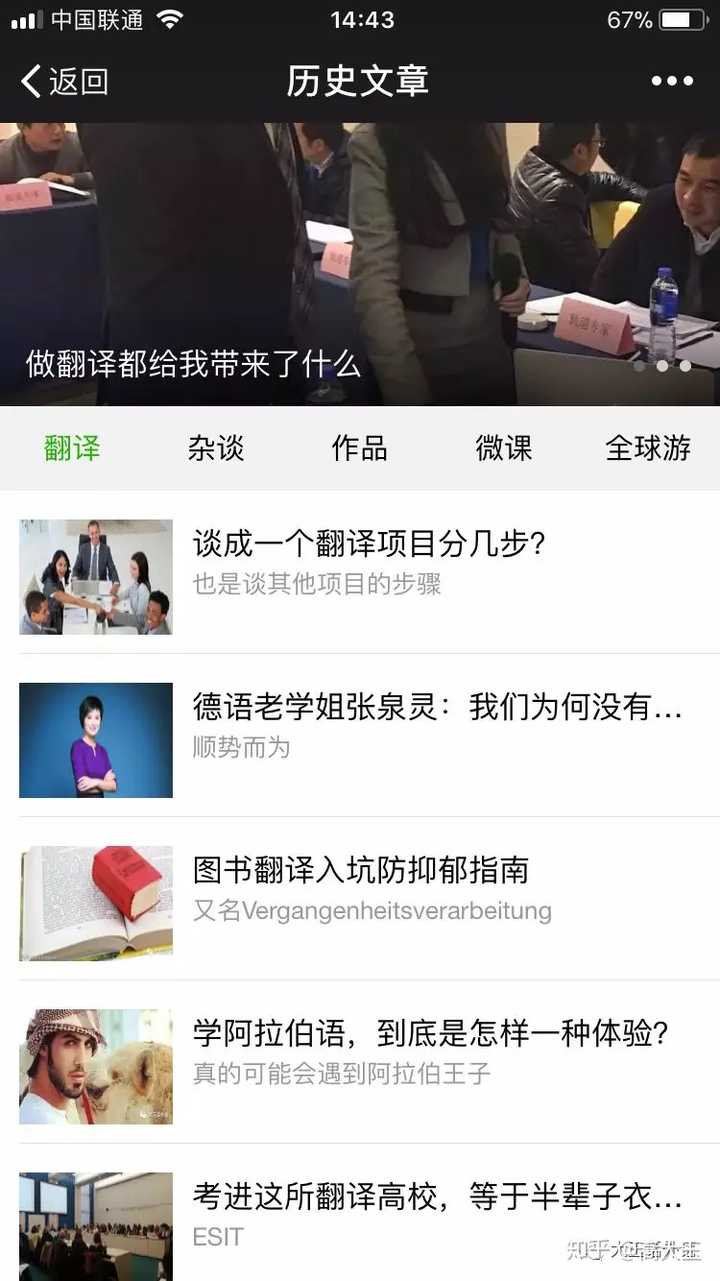Viewport: 720px width, 1281px height.
Task: Switch to the 杂谈 tab
Action: pyautogui.click(x=216, y=448)
